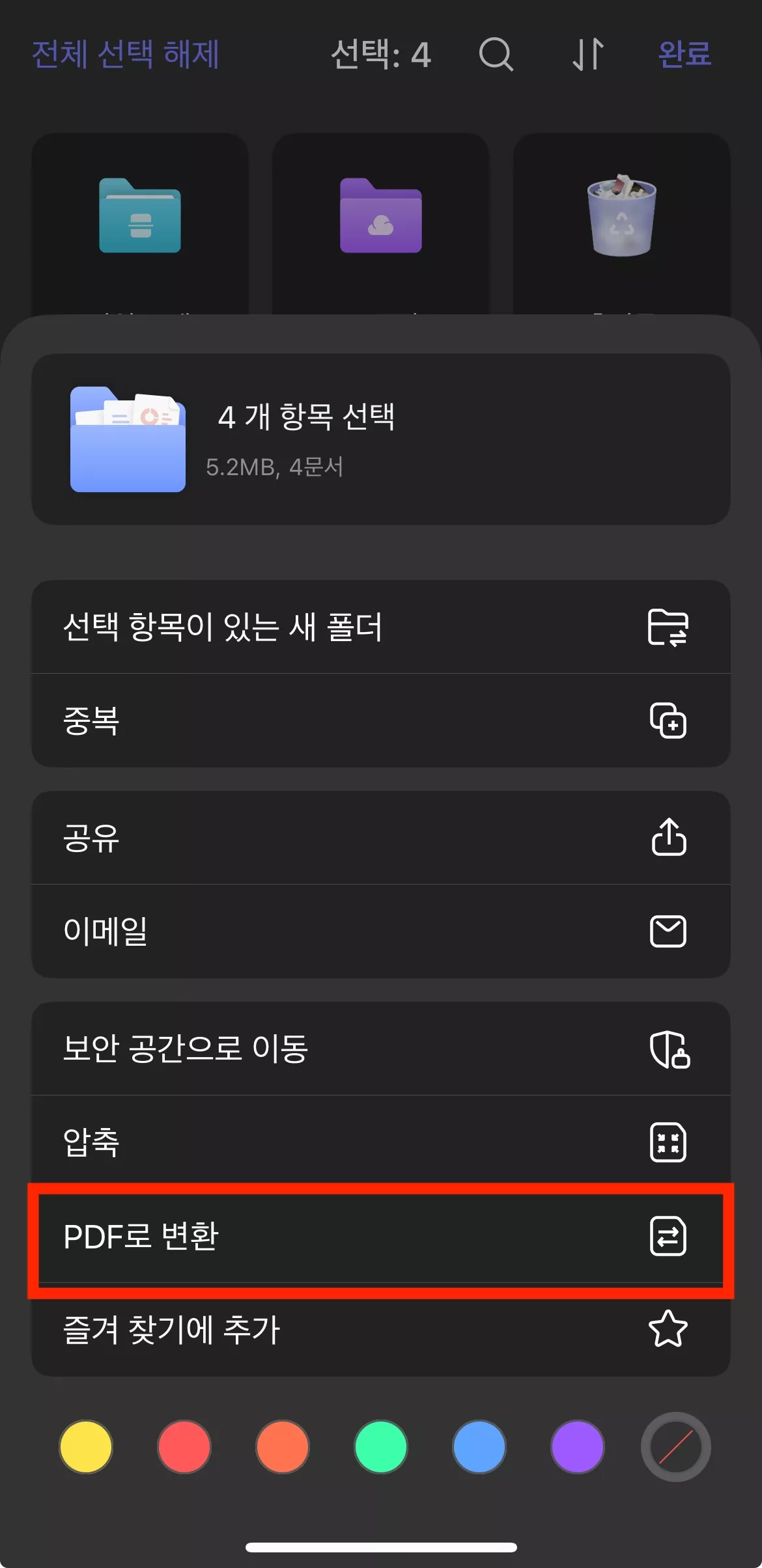Open the search icon at top
This screenshot has height=1568, width=762.
click(x=496, y=55)
